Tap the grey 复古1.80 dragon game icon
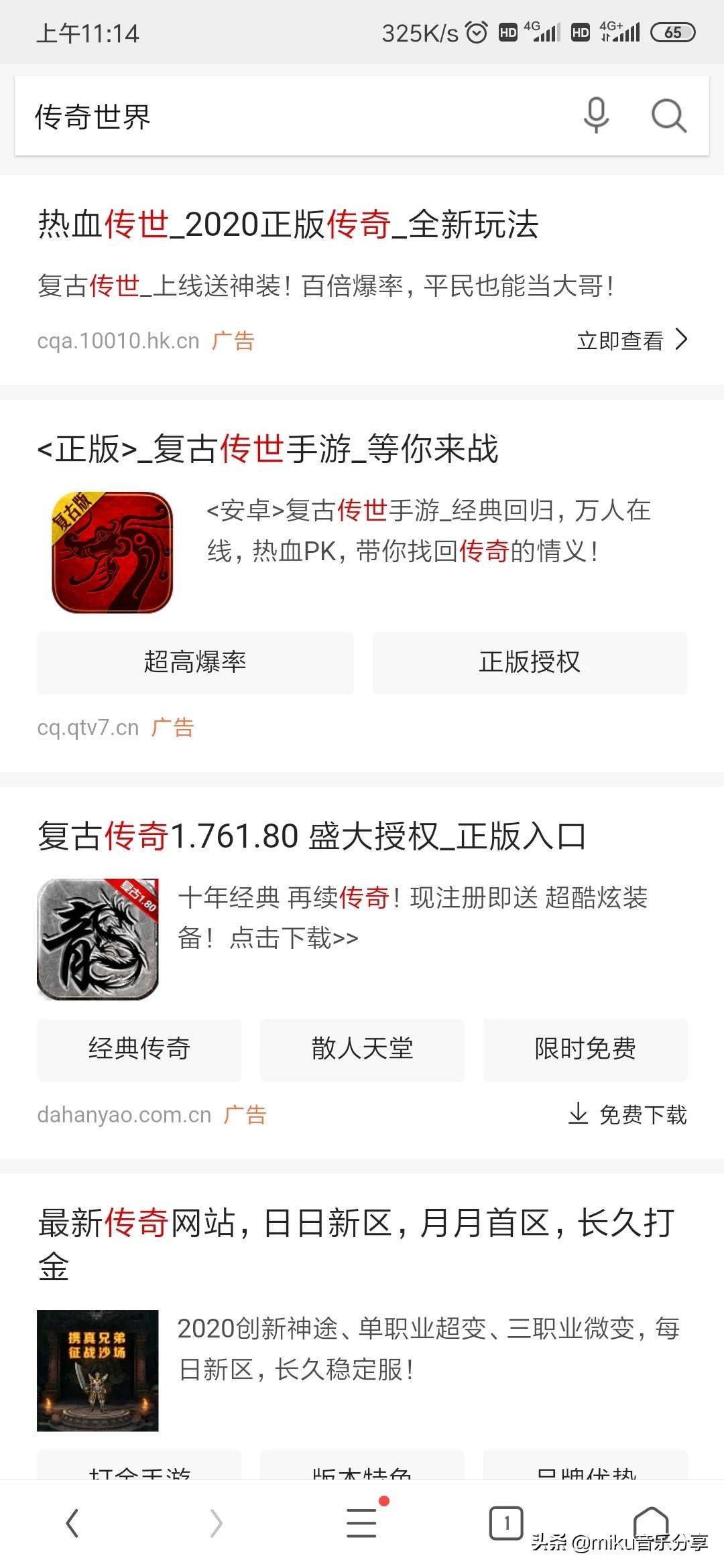The image size is (724, 1568). [x=98, y=939]
